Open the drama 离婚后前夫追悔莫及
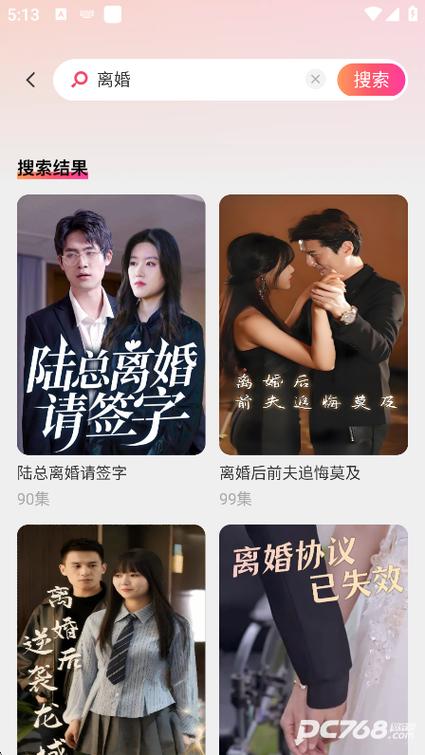 point(313,325)
